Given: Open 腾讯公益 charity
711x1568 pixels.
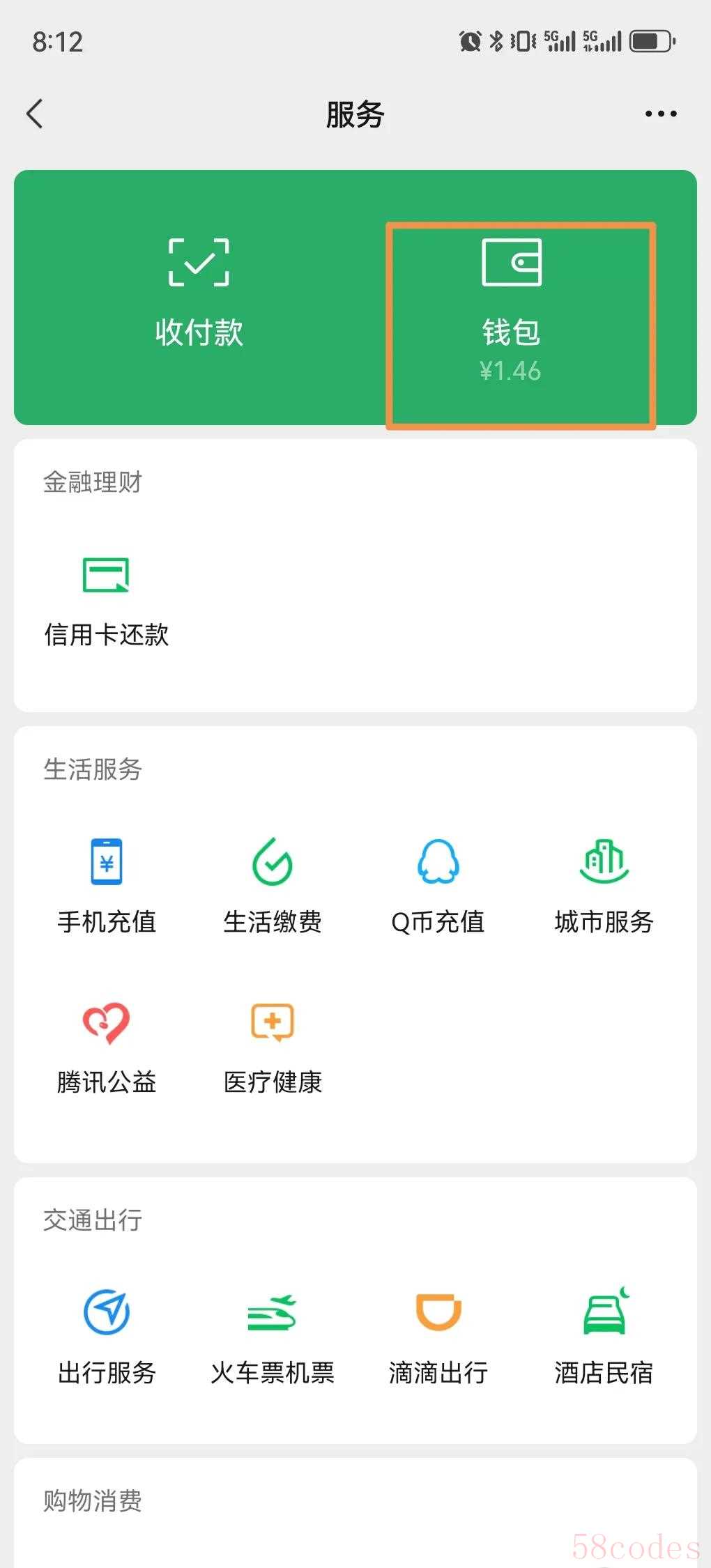Looking at the screenshot, I should click(x=107, y=1048).
